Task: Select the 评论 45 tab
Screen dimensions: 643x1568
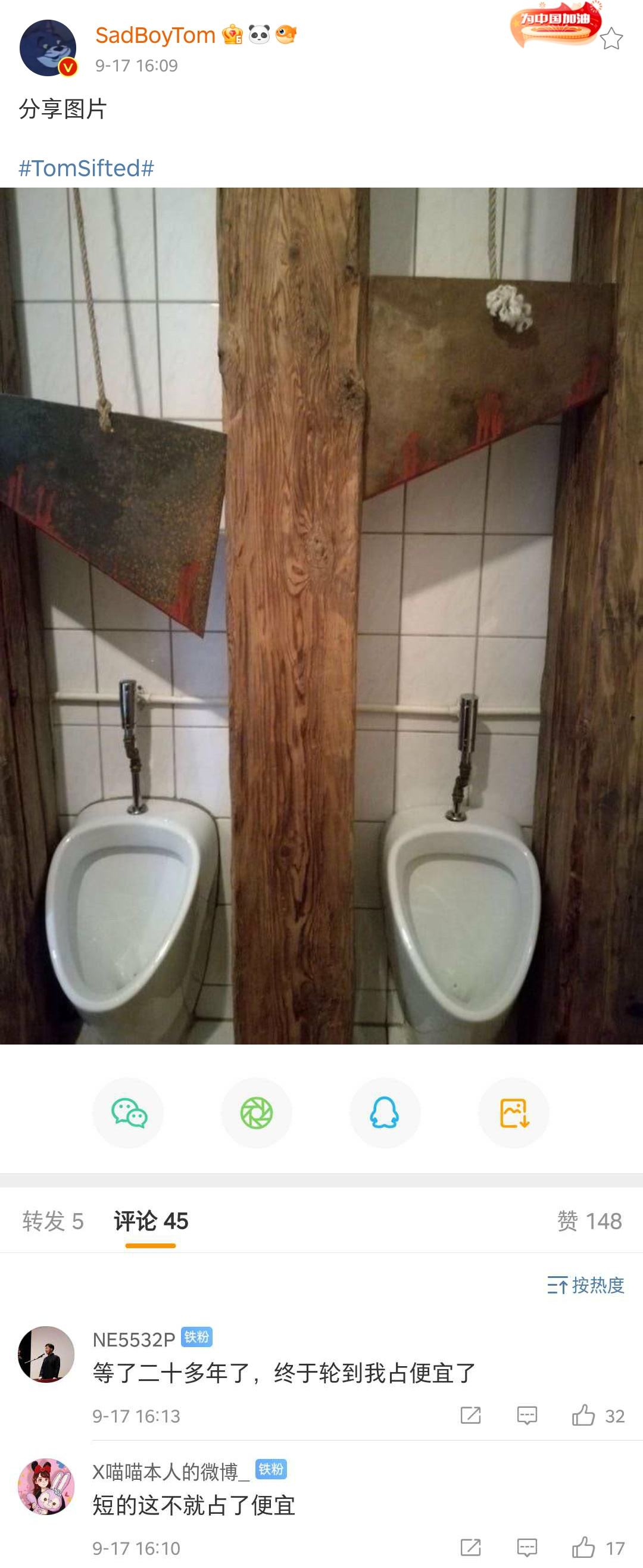Action: pos(151,1221)
